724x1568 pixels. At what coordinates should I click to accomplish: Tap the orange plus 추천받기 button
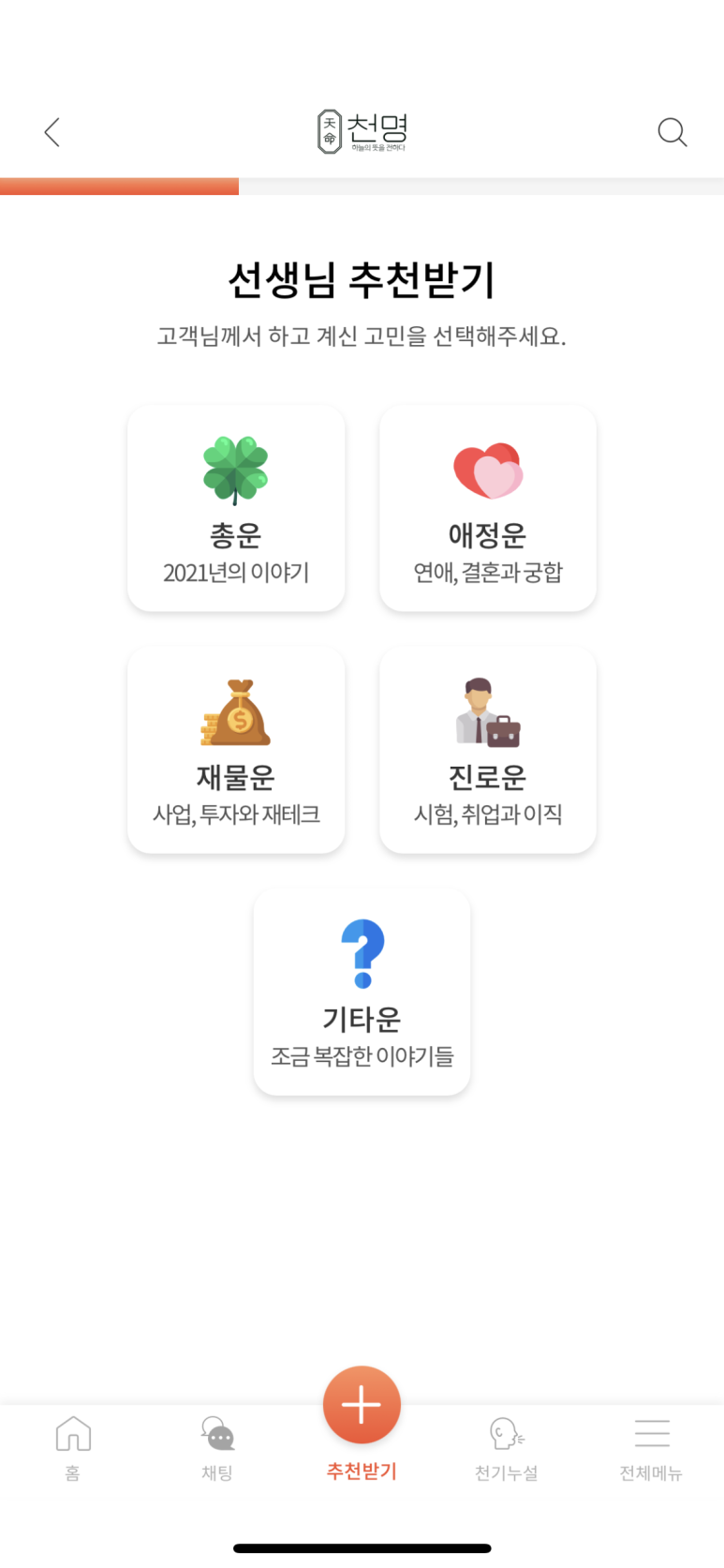362,1405
